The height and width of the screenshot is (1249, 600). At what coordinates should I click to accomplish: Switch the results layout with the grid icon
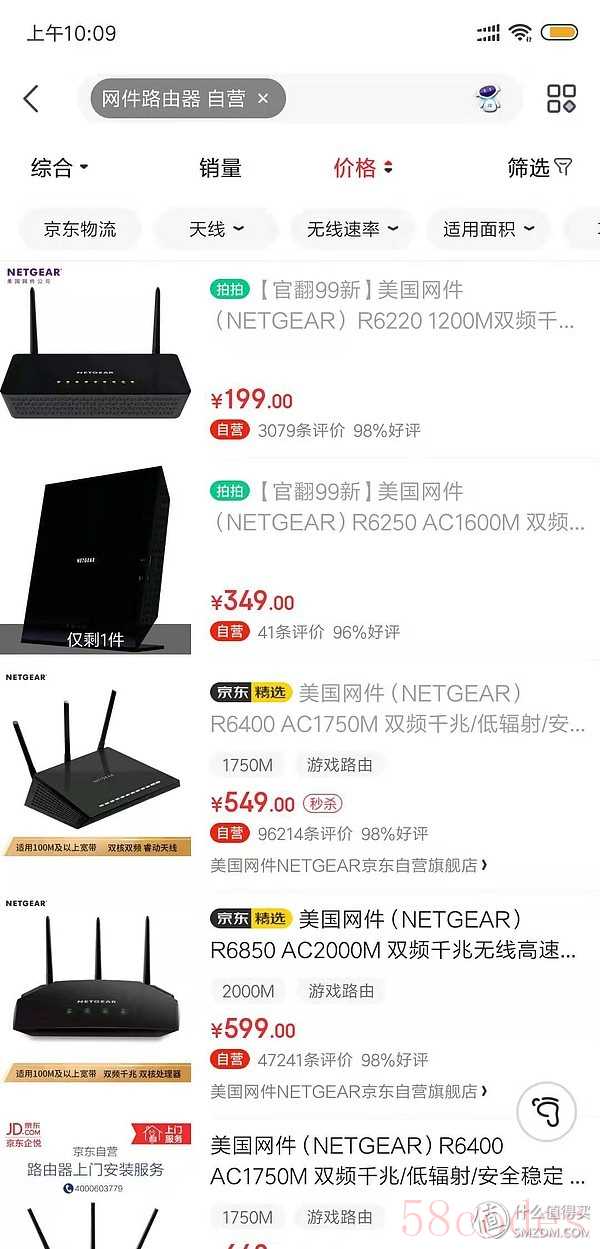click(x=561, y=98)
